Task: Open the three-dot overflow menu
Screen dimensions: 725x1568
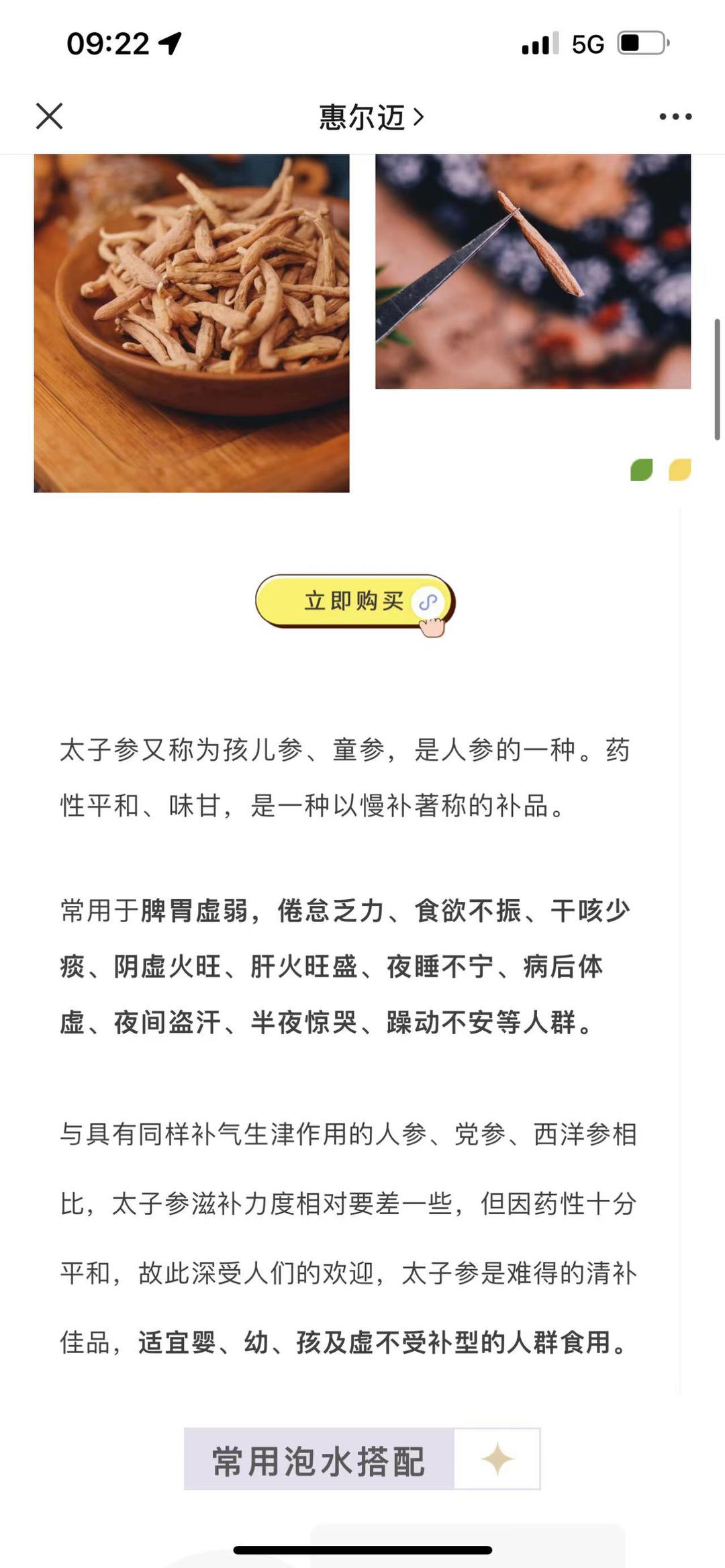Action: (675, 117)
